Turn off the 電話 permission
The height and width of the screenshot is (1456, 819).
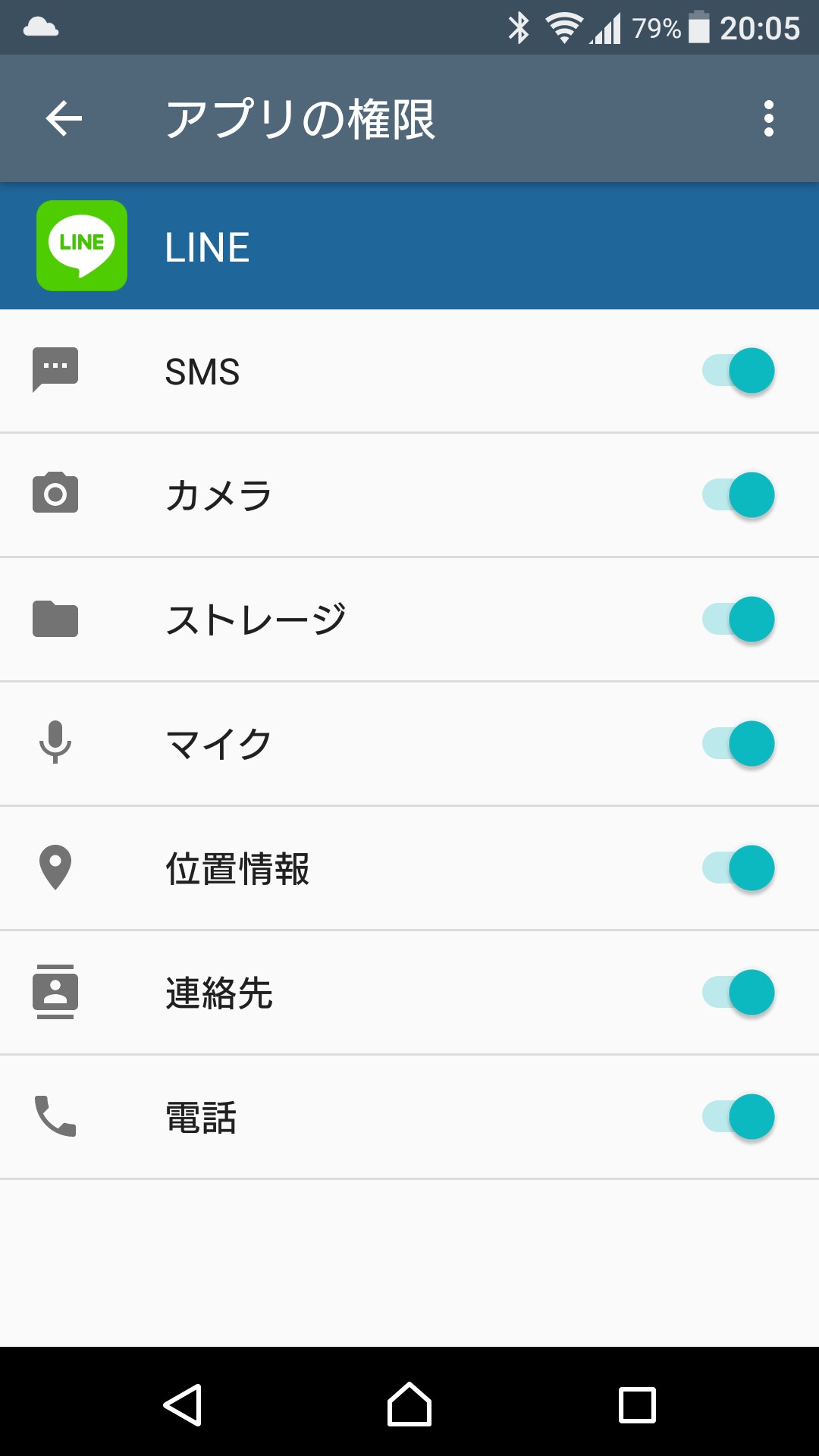coord(739,1117)
